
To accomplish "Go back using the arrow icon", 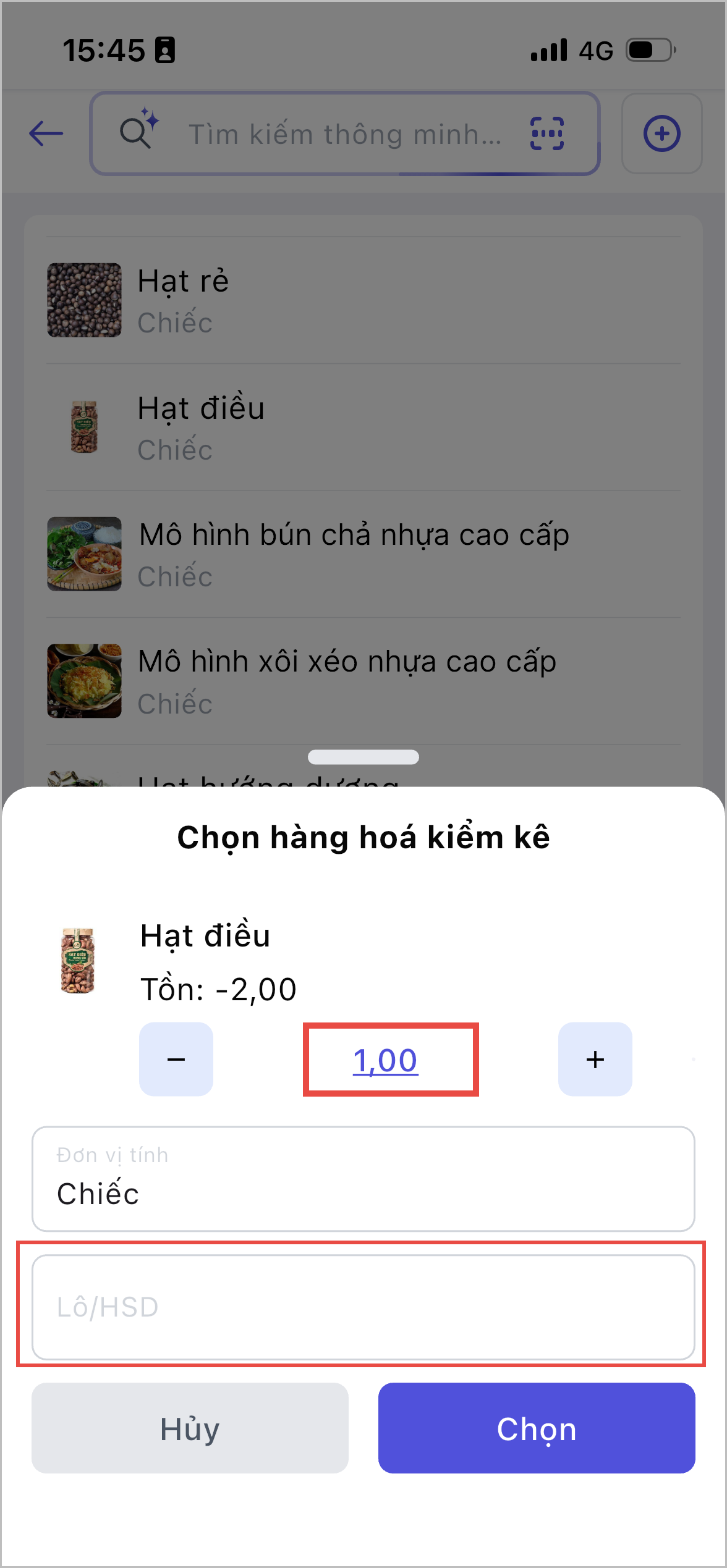I will pyautogui.click(x=46, y=133).
